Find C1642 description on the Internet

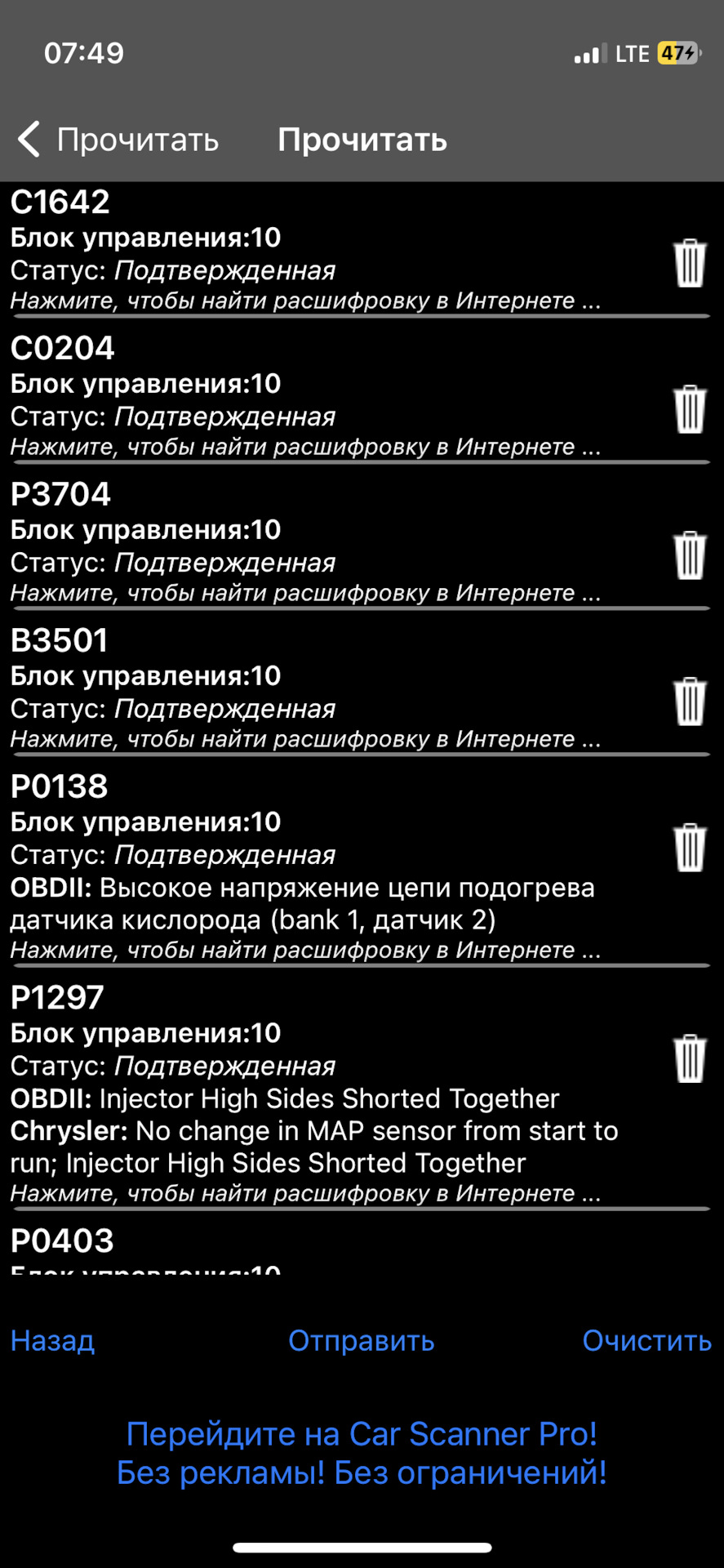tap(305, 301)
